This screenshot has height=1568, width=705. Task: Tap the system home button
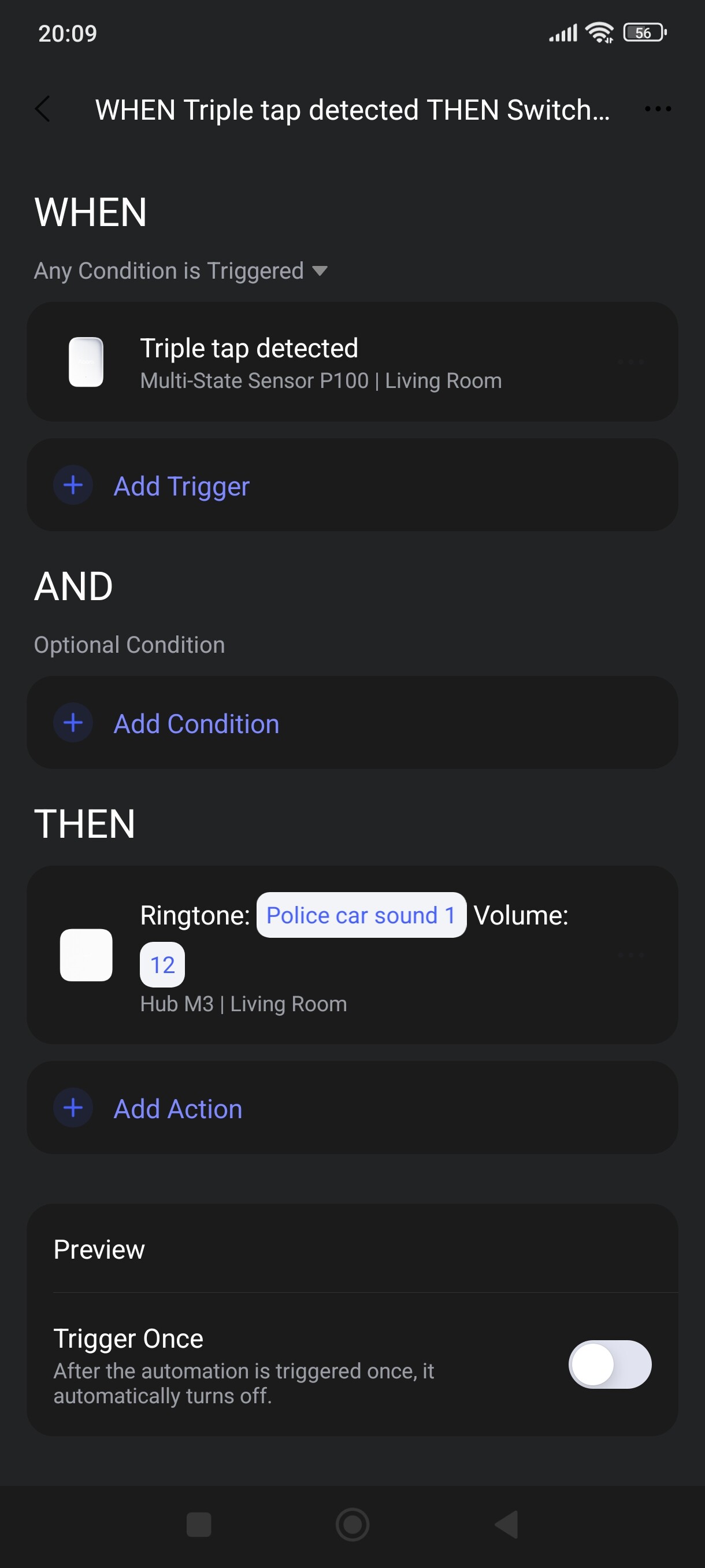(352, 1525)
